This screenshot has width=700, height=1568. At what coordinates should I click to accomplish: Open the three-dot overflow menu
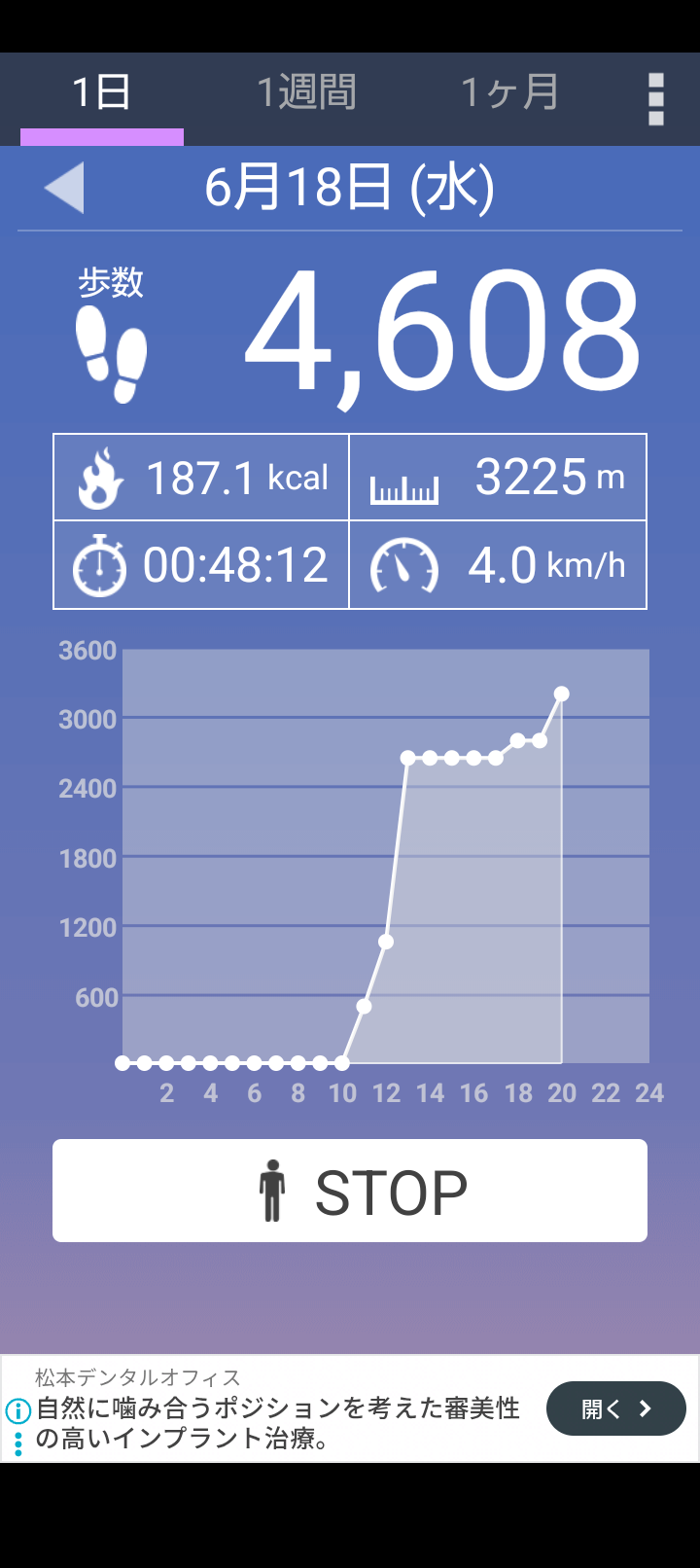(x=656, y=99)
